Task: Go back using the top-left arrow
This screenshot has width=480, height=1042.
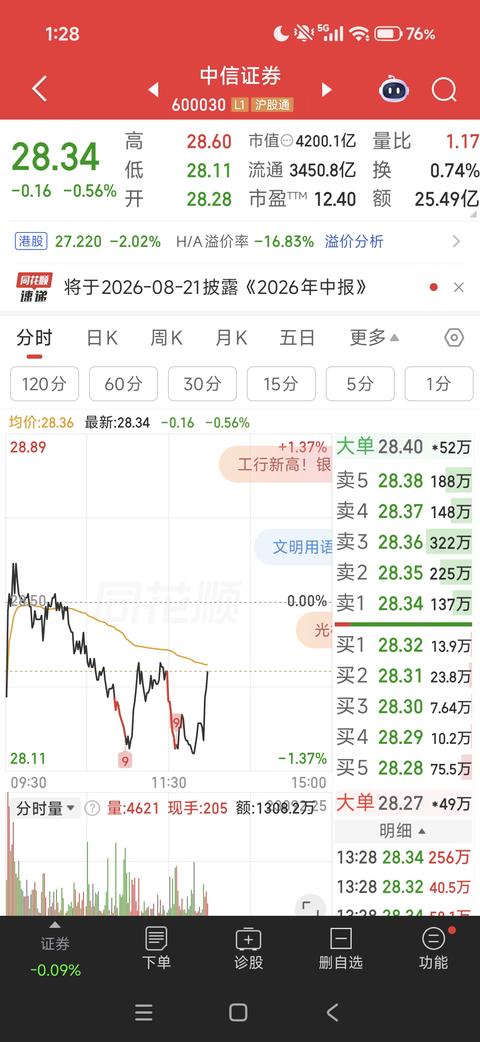Action: [x=39, y=89]
